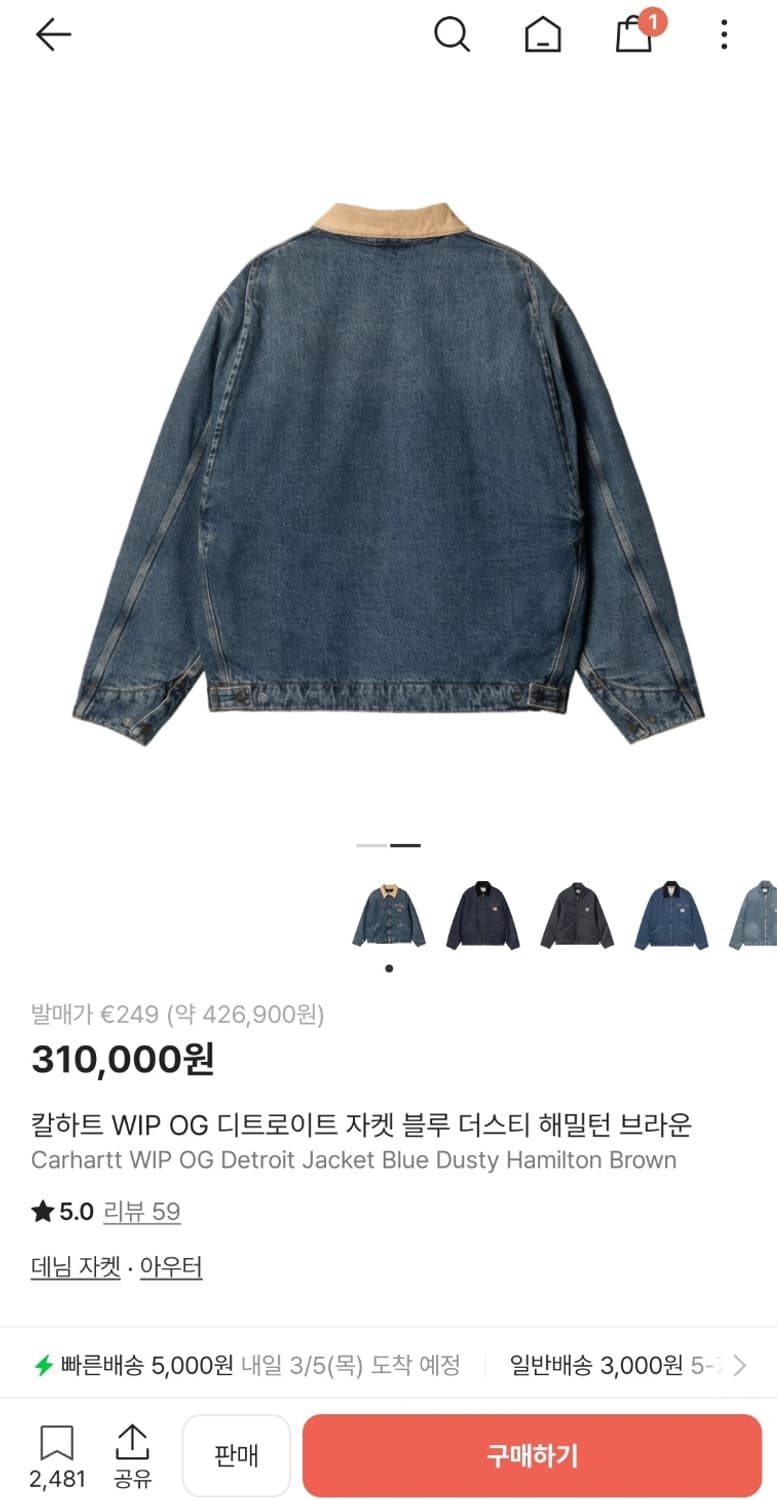Image resolution: width=777 pixels, height=1500 pixels.
Task: Select the dark navy jacket thumbnail
Action: [483, 914]
